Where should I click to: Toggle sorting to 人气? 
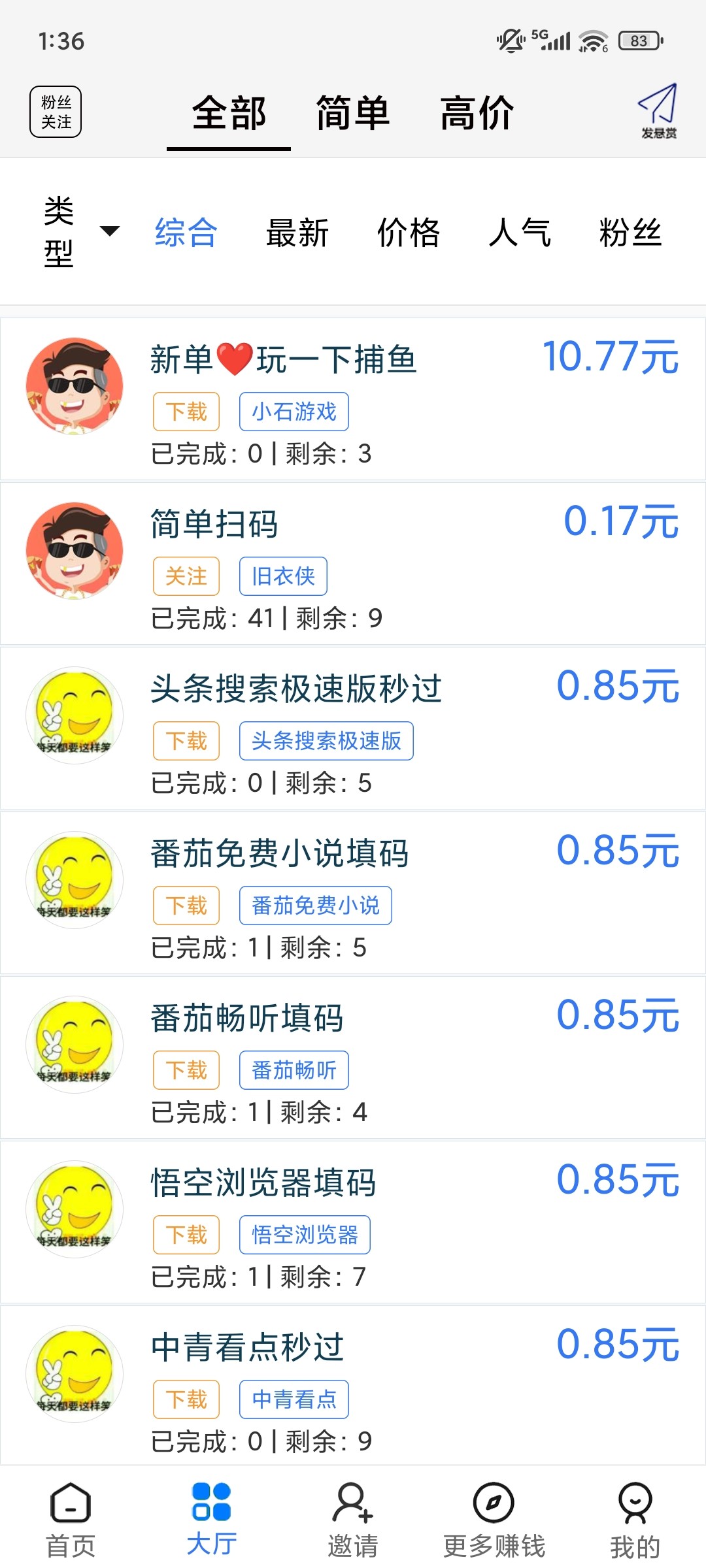click(521, 233)
